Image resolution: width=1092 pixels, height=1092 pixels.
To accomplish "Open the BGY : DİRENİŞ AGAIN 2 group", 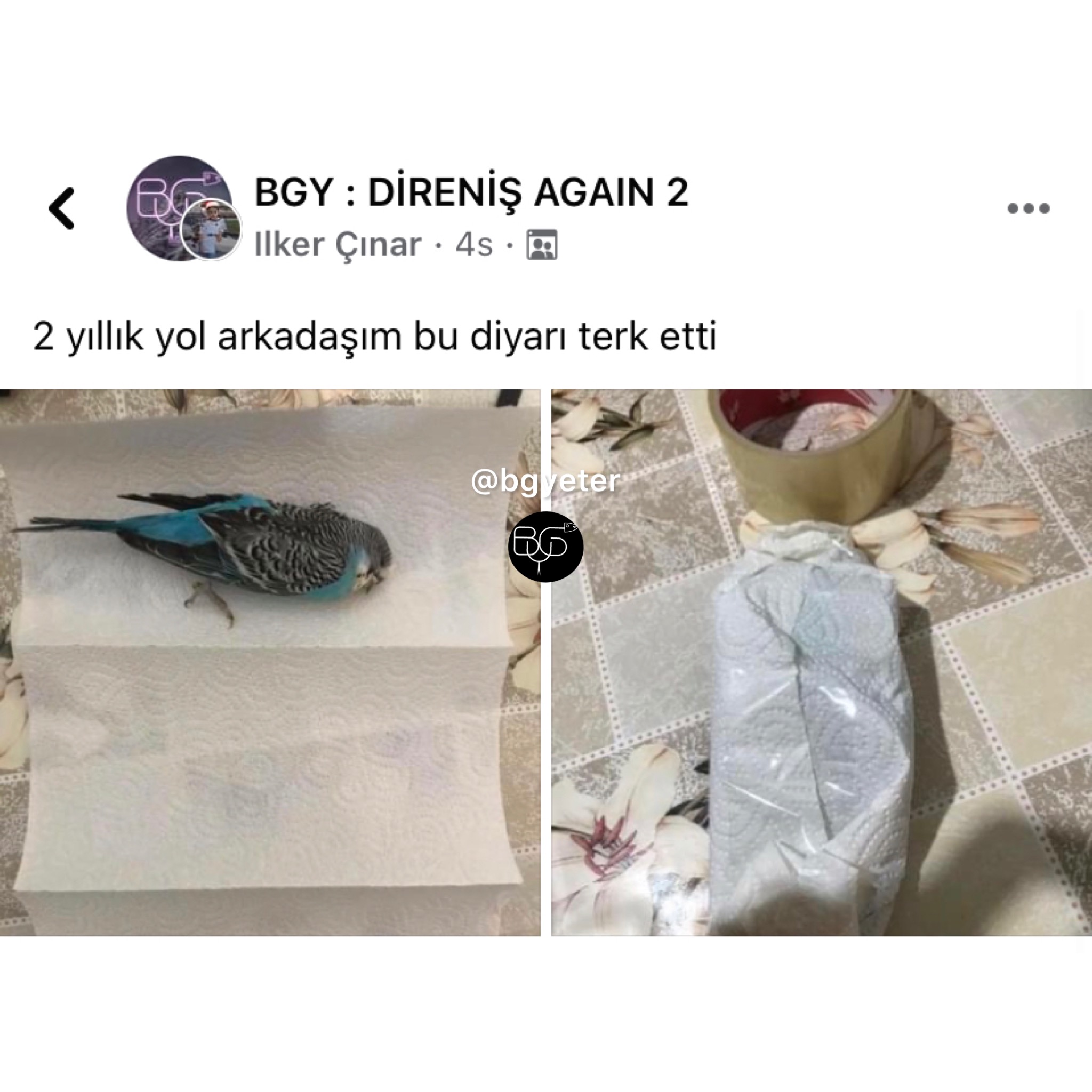I will 471,192.
